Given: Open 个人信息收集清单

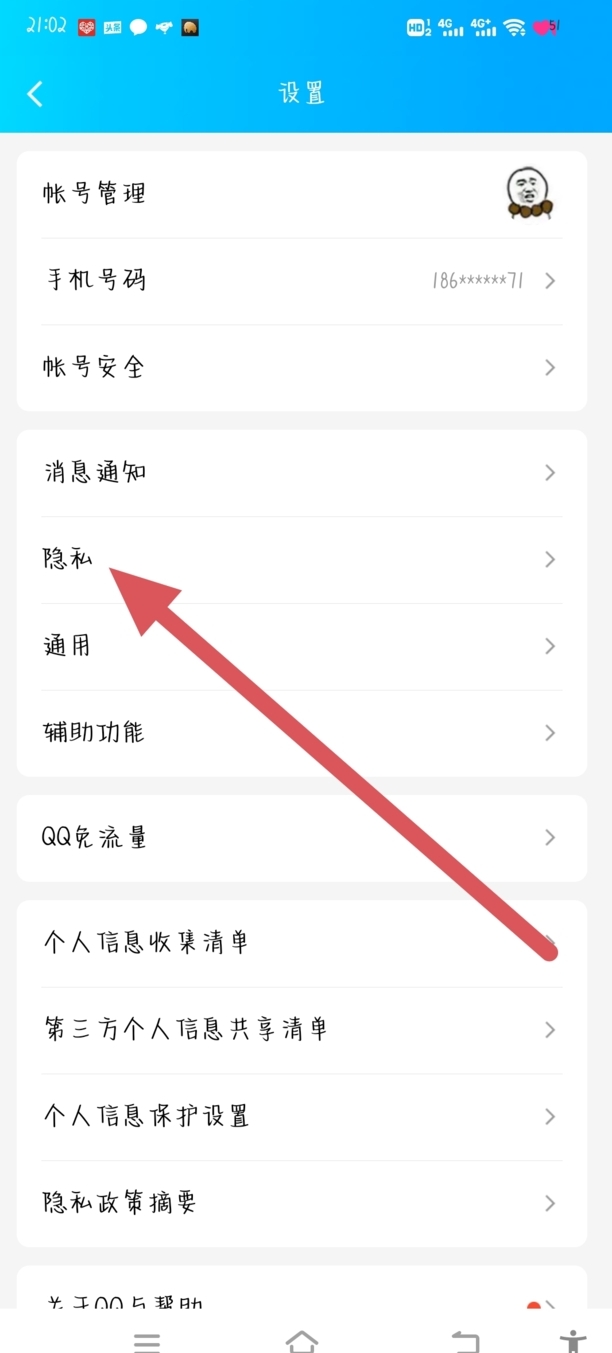Looking at the screenshot, I should (300, 943).
